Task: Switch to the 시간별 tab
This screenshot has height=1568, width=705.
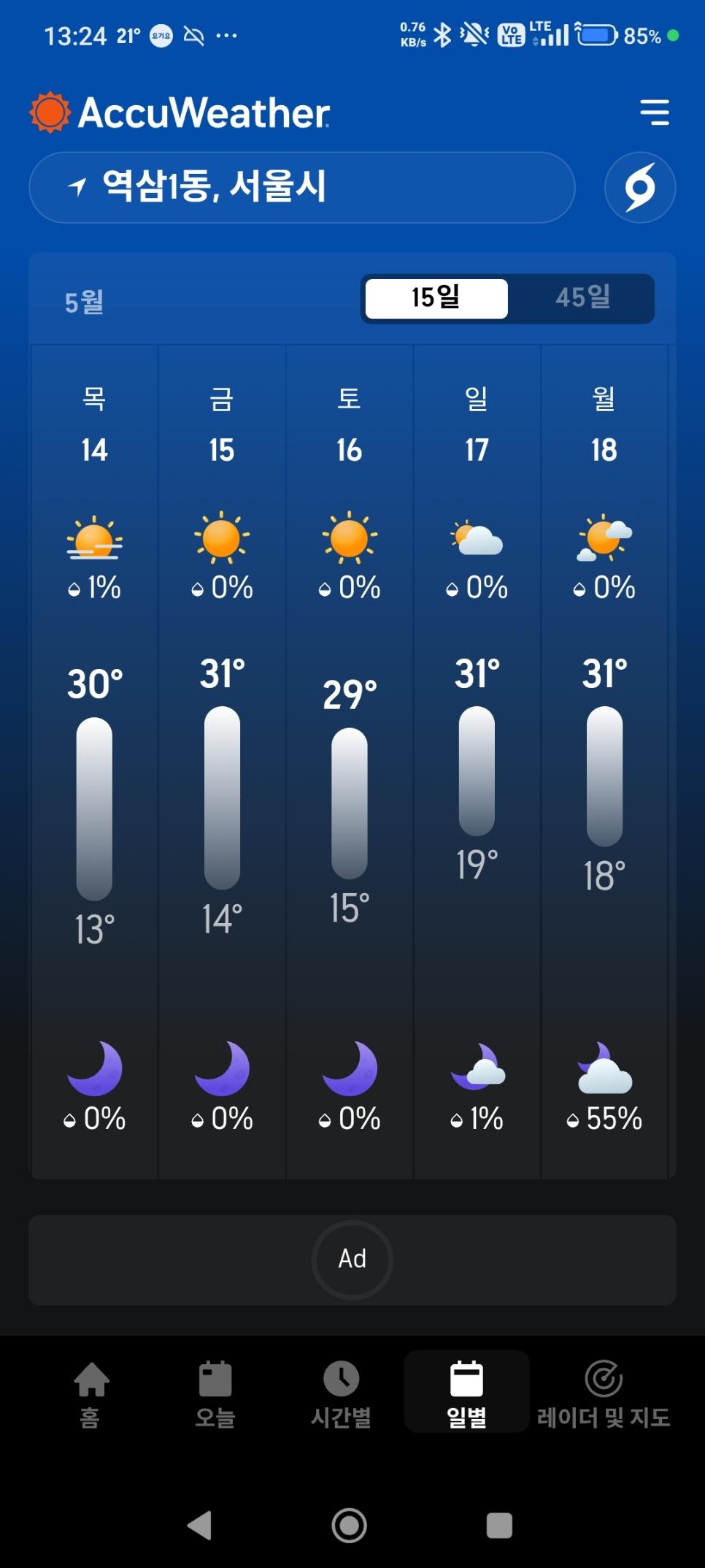Action: click(341, 1393)
